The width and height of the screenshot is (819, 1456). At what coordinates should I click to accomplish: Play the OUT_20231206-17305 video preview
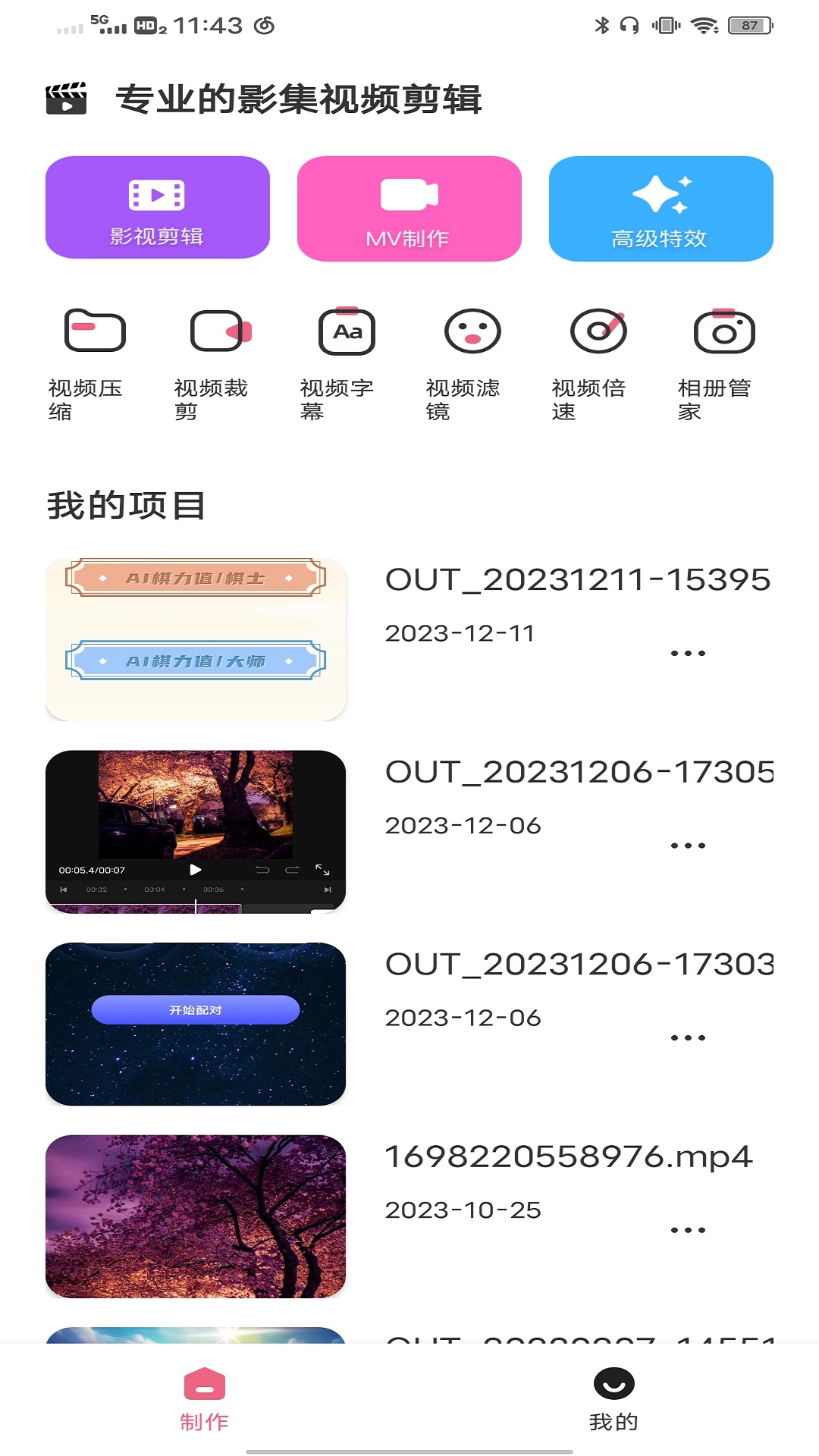[x=196, y=870]
